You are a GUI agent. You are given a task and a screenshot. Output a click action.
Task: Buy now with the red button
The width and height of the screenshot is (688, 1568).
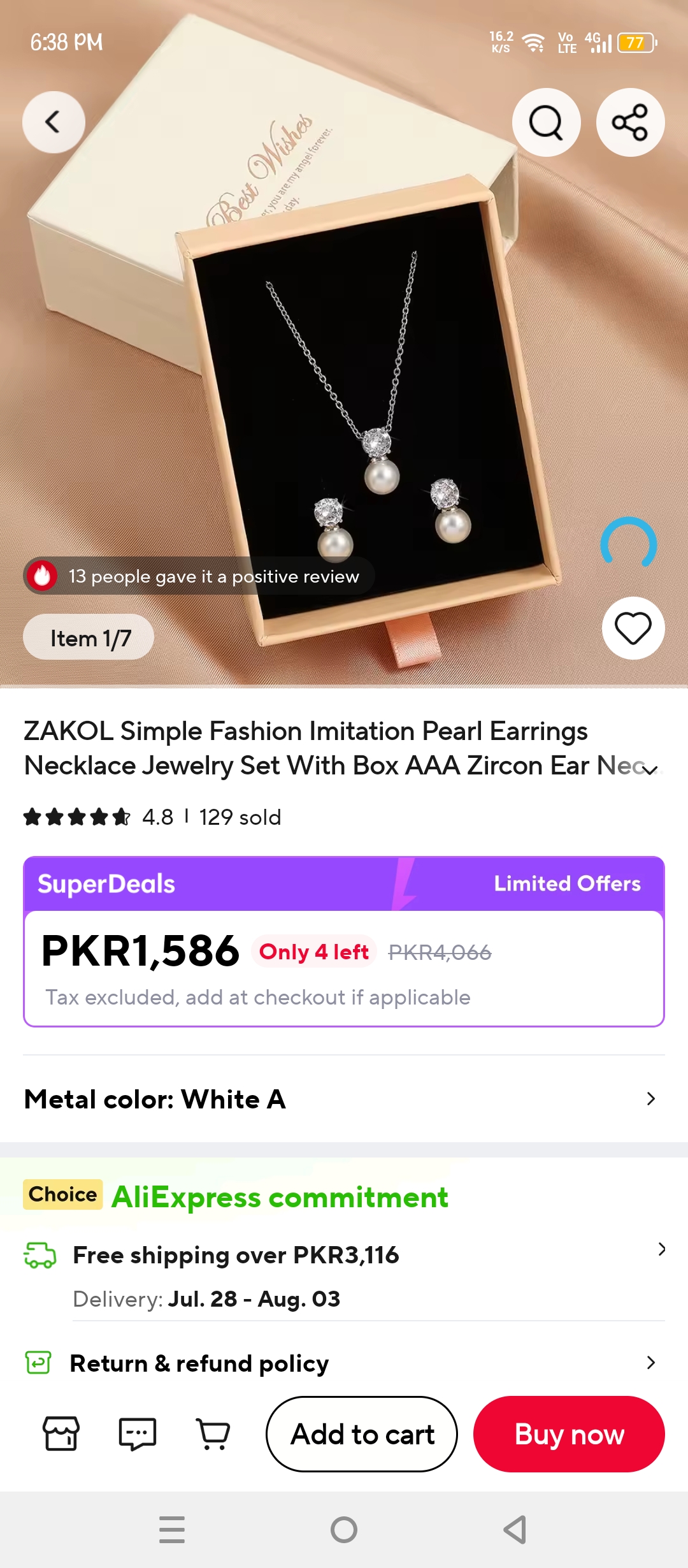(569, 1434)
